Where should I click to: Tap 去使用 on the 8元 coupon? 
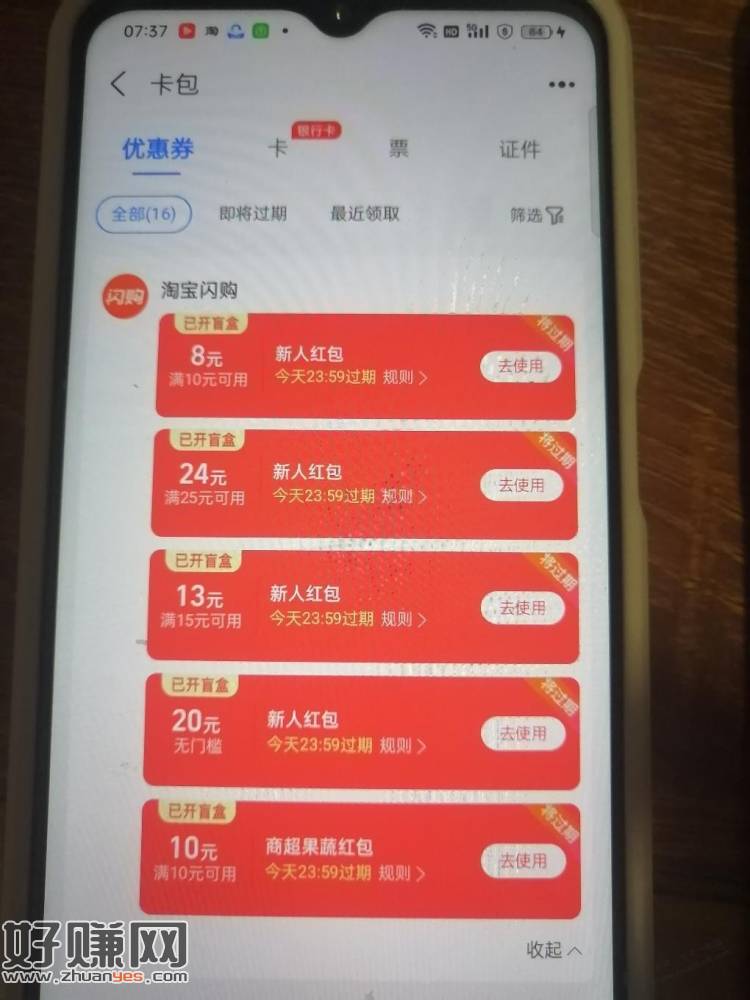click(x=521, y=365)
